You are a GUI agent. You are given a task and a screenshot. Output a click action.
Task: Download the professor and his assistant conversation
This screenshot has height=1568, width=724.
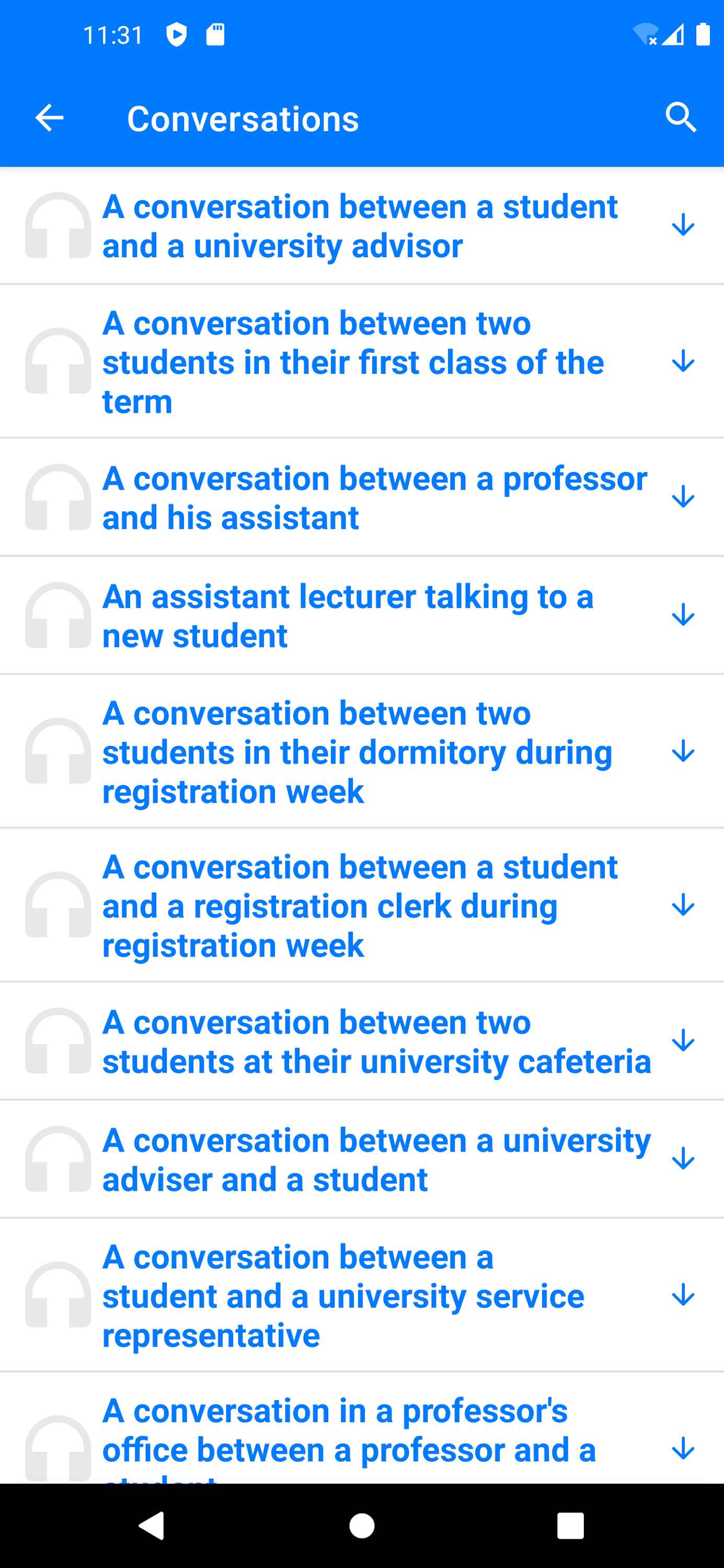point(683,497)
